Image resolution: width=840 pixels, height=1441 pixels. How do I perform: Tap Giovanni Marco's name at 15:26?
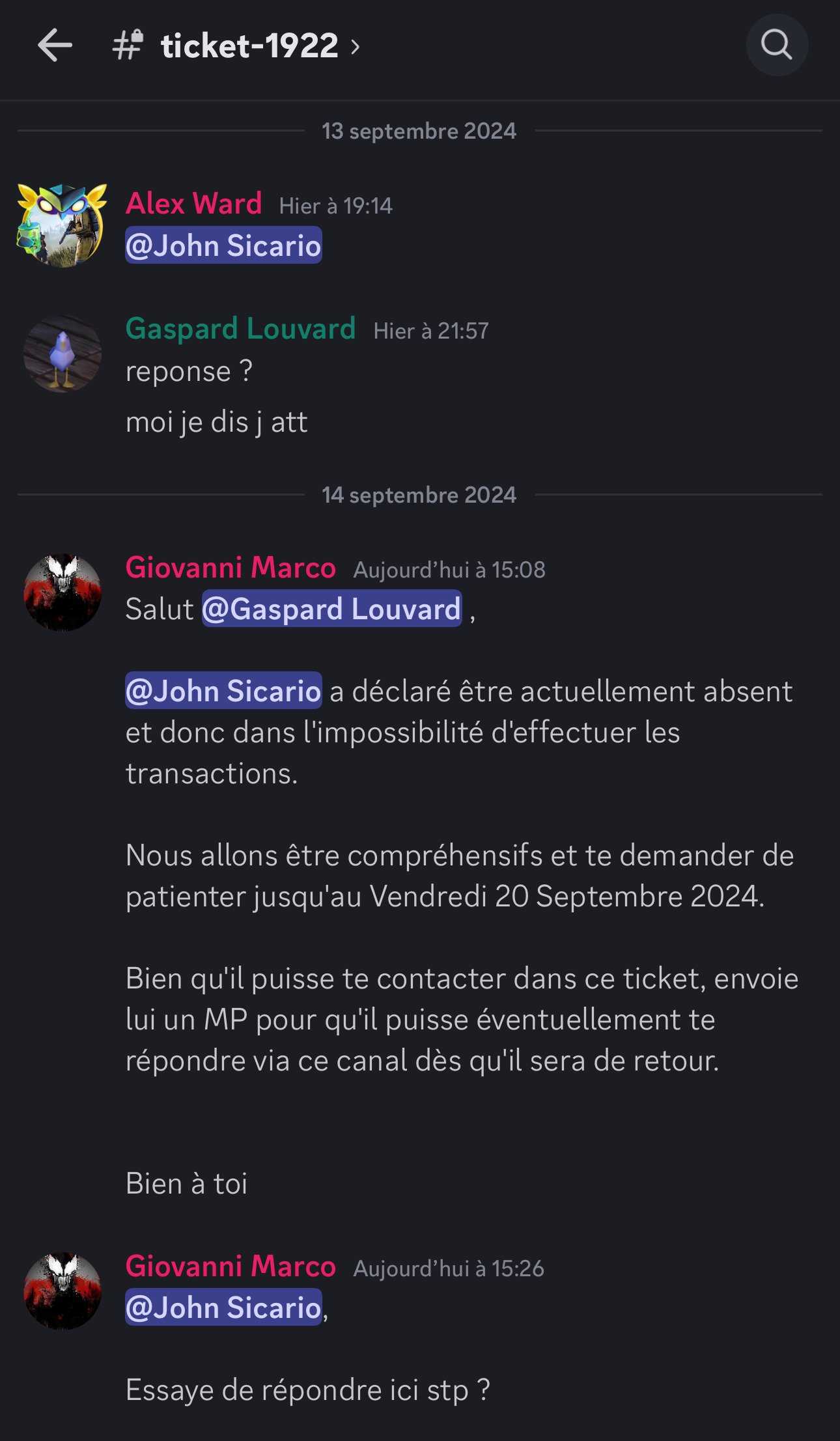[x=231, y=1266]
